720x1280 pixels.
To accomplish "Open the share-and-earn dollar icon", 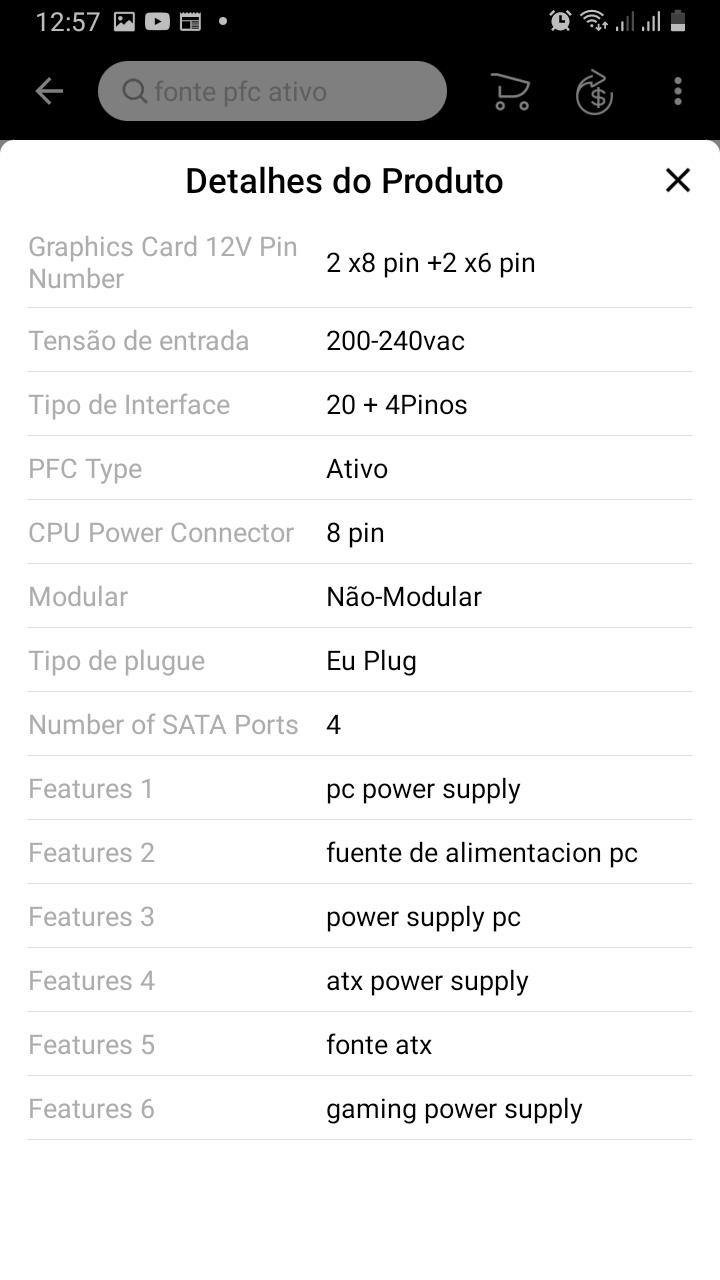I will point(594,92).
